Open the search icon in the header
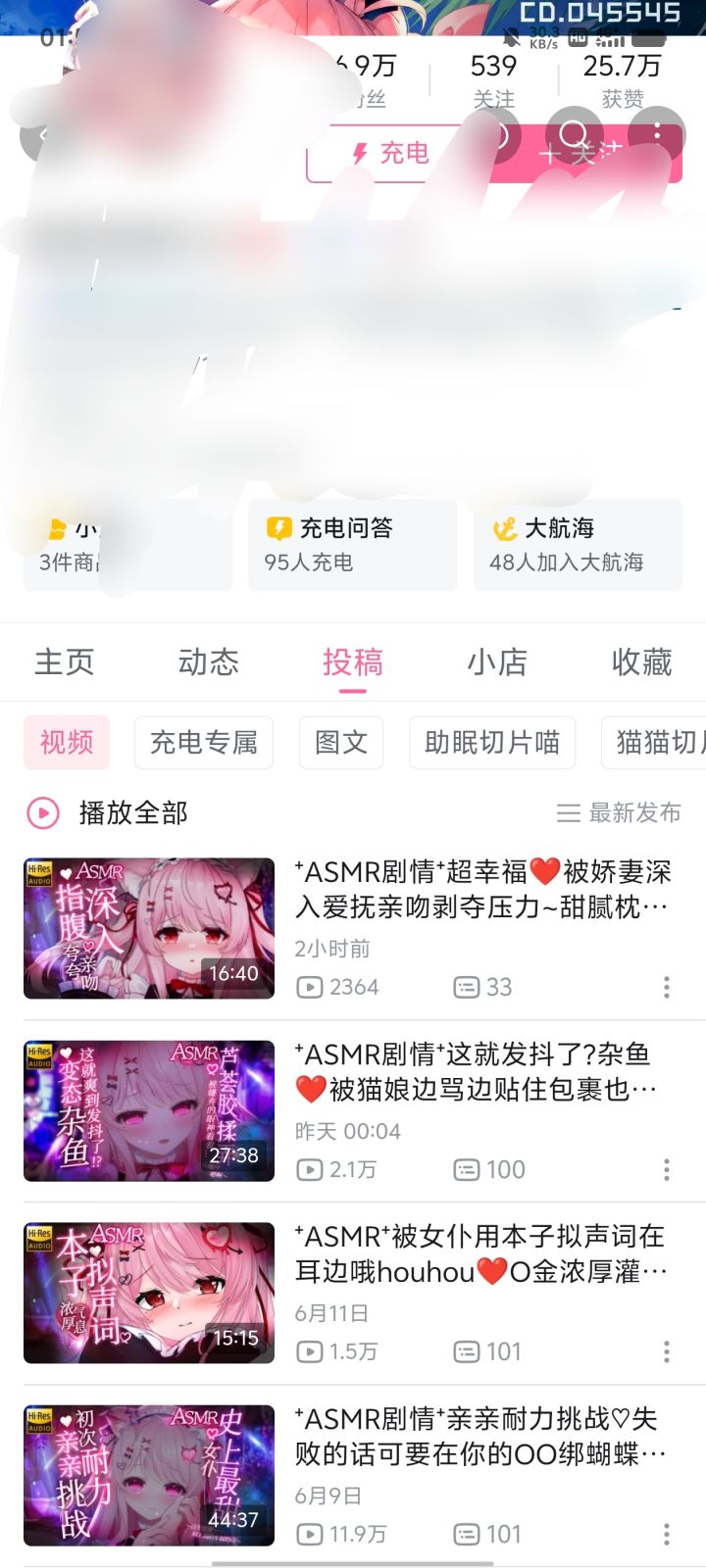Screen dimensions: 706x1568 (575, 135)
